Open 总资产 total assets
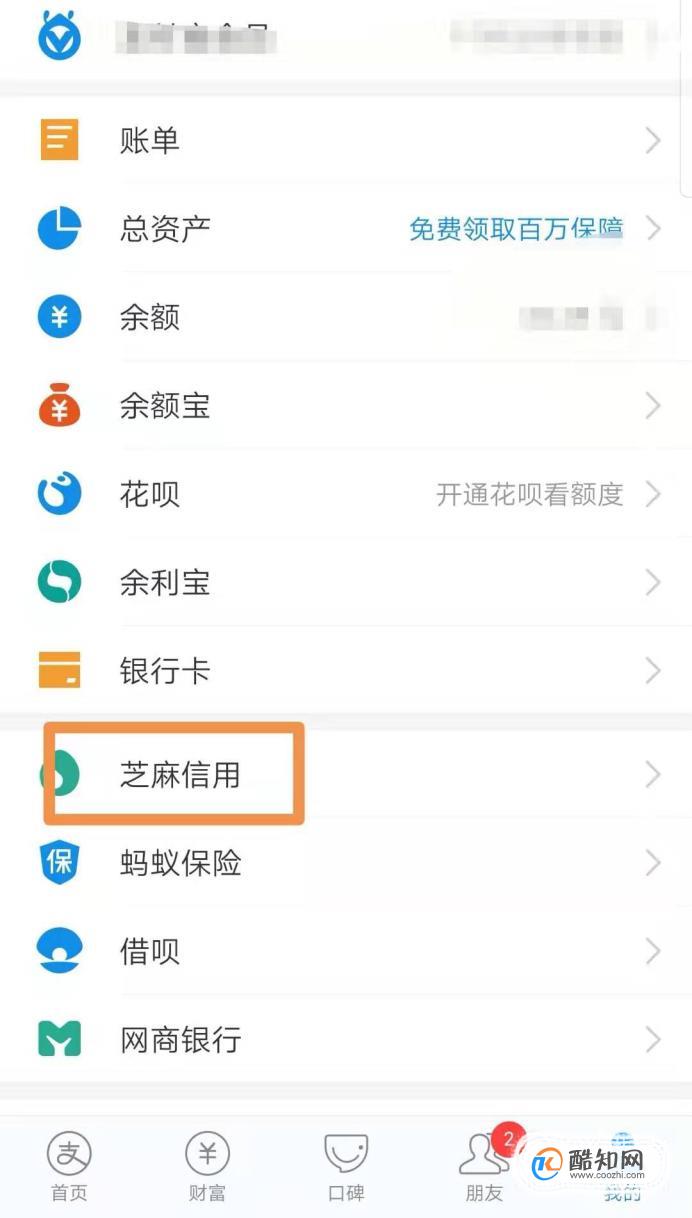692x1218 pixels. tap(346, 229)
